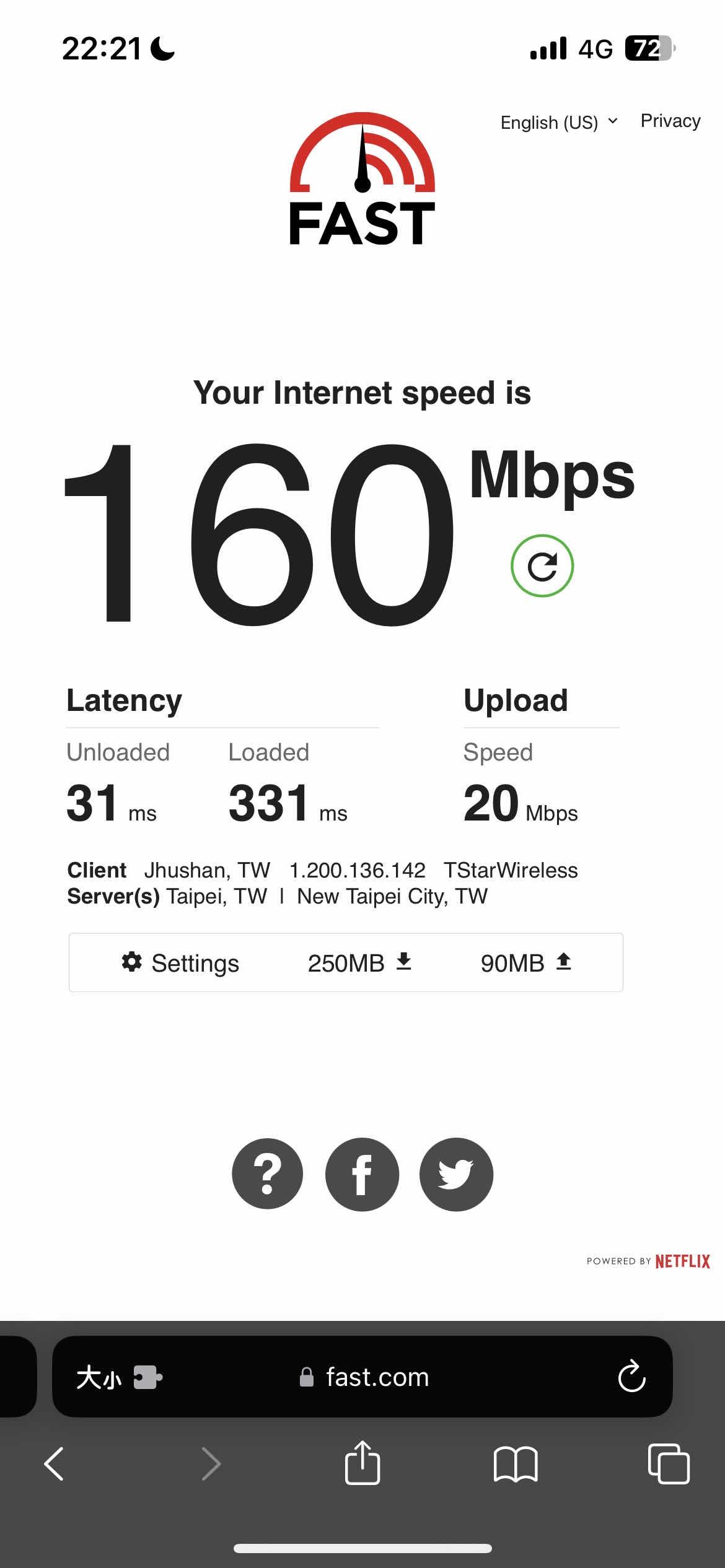Open the test Settings
The image size is (725, 1568).
click(x=180, y=963)
